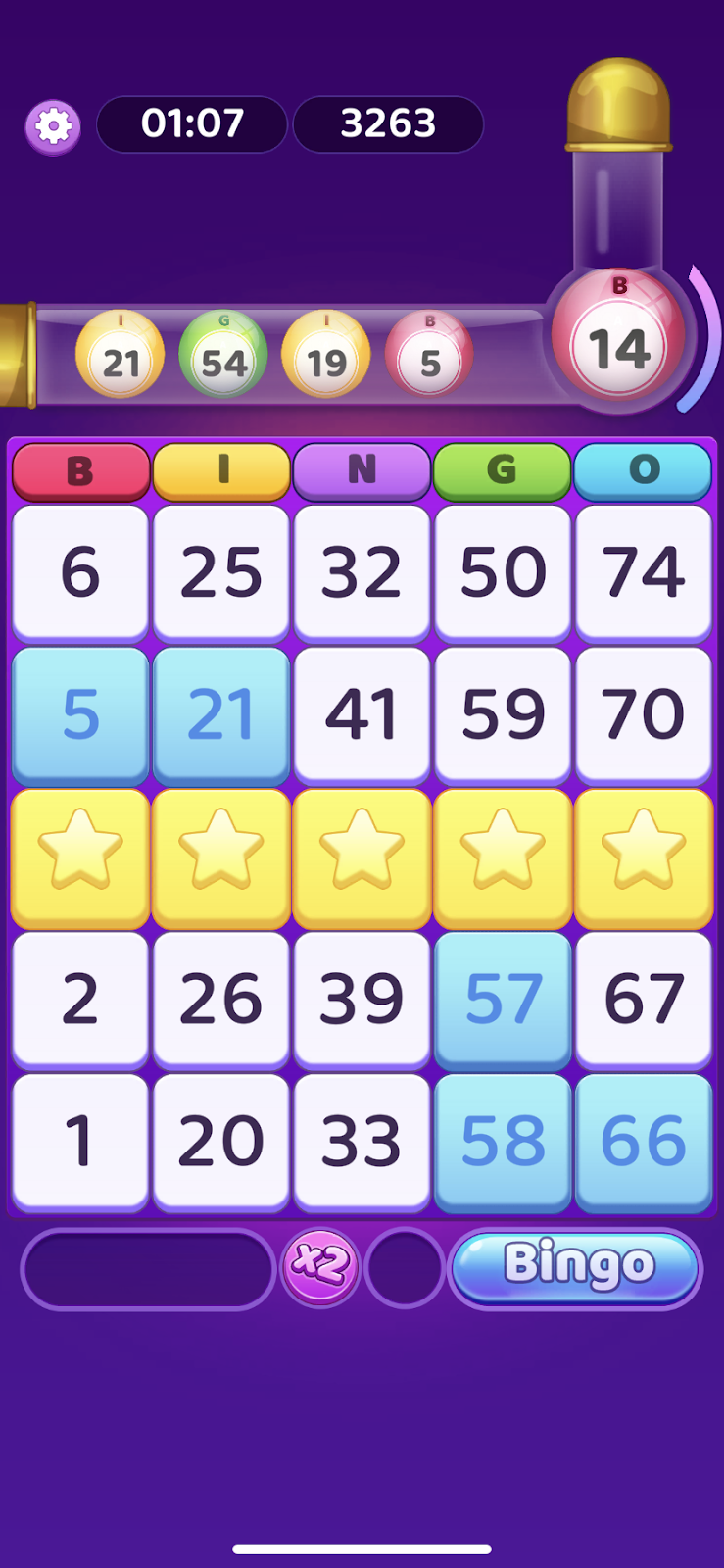Mark number 1 in column B
724x1568 pixels.
click(x=80, y=1142)
